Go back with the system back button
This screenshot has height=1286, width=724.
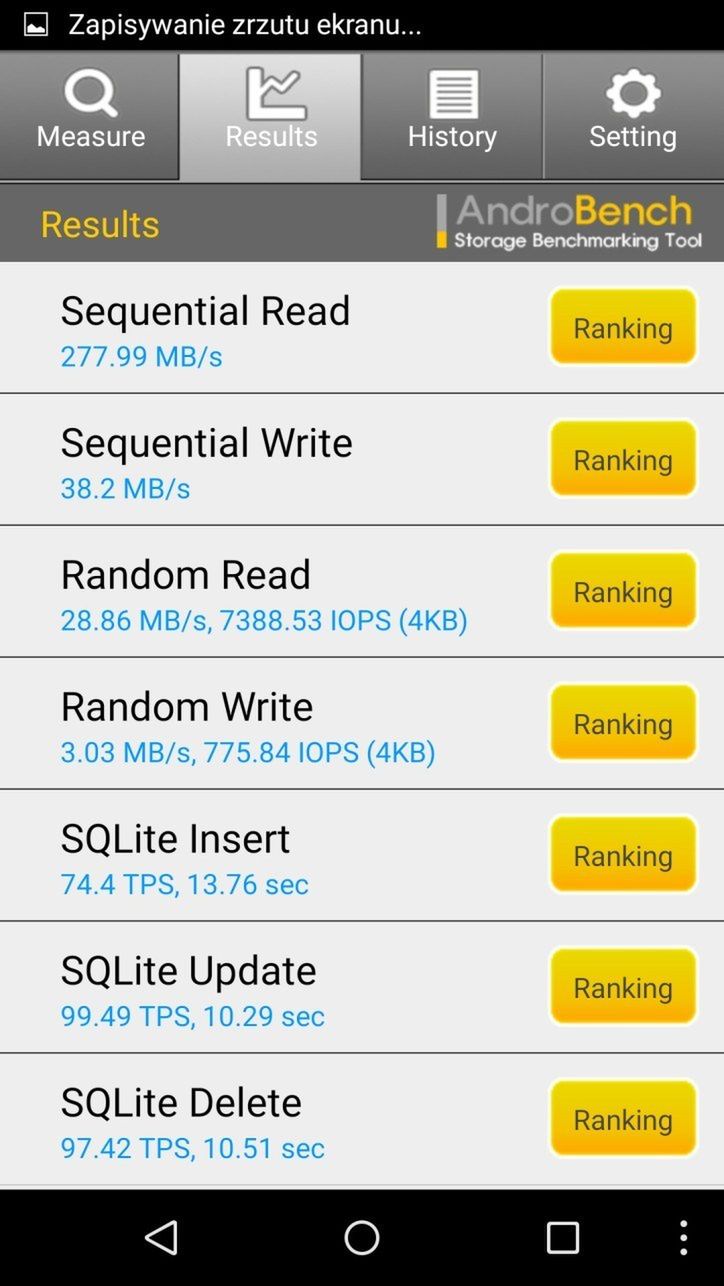click(161, 1237)
